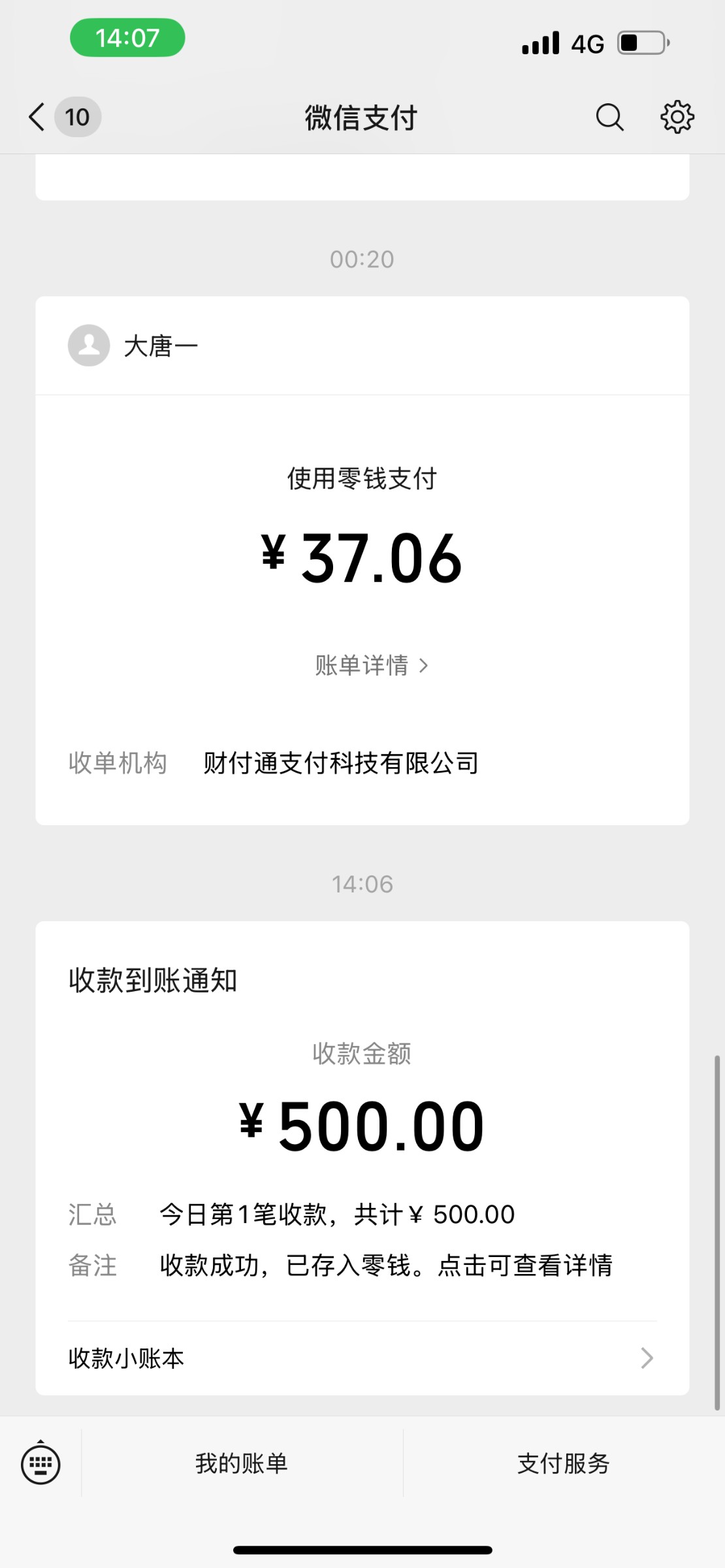This screenshot has height=1568, width=725.
Task: Open 我的账单 menu
Action: coord(242,1463)
